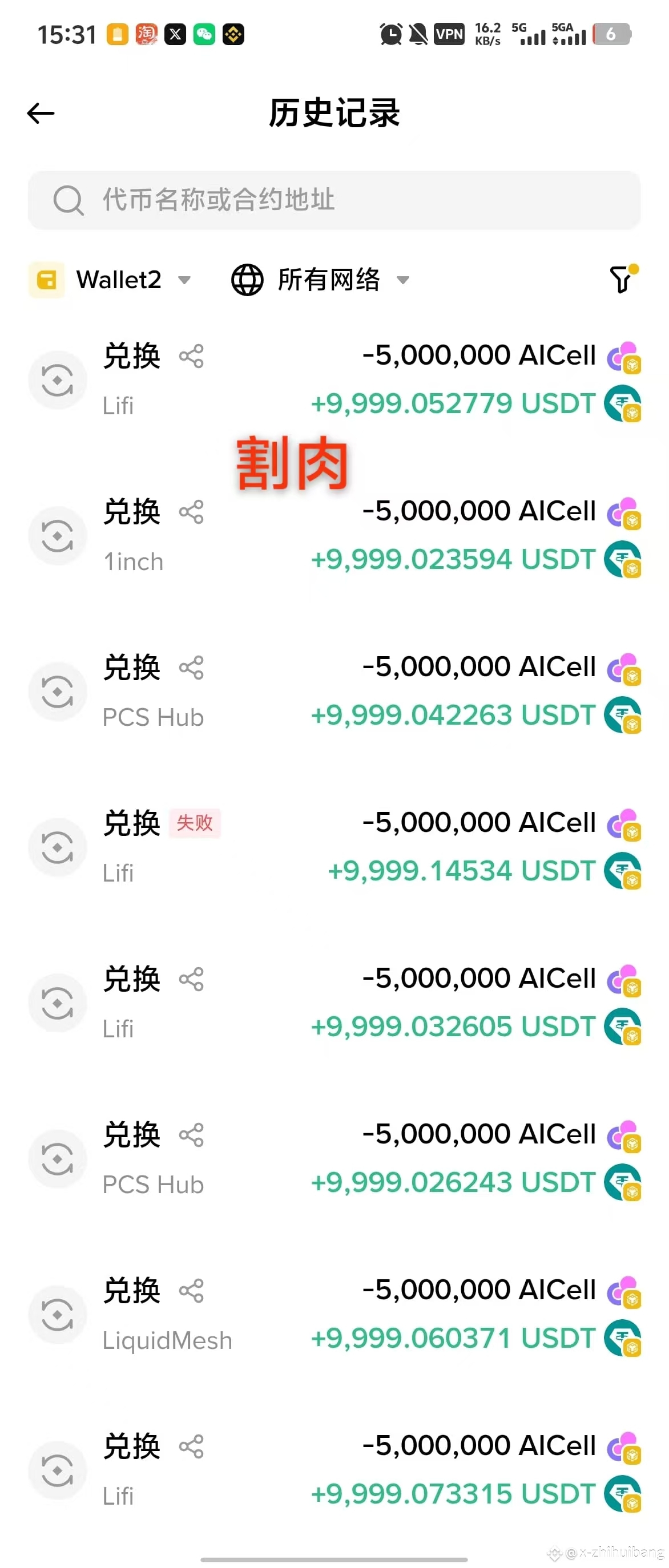The height and width of the screenshot is (1568, 669).
Task: Open the 所有网络 network dropdown
Action: 320,280
